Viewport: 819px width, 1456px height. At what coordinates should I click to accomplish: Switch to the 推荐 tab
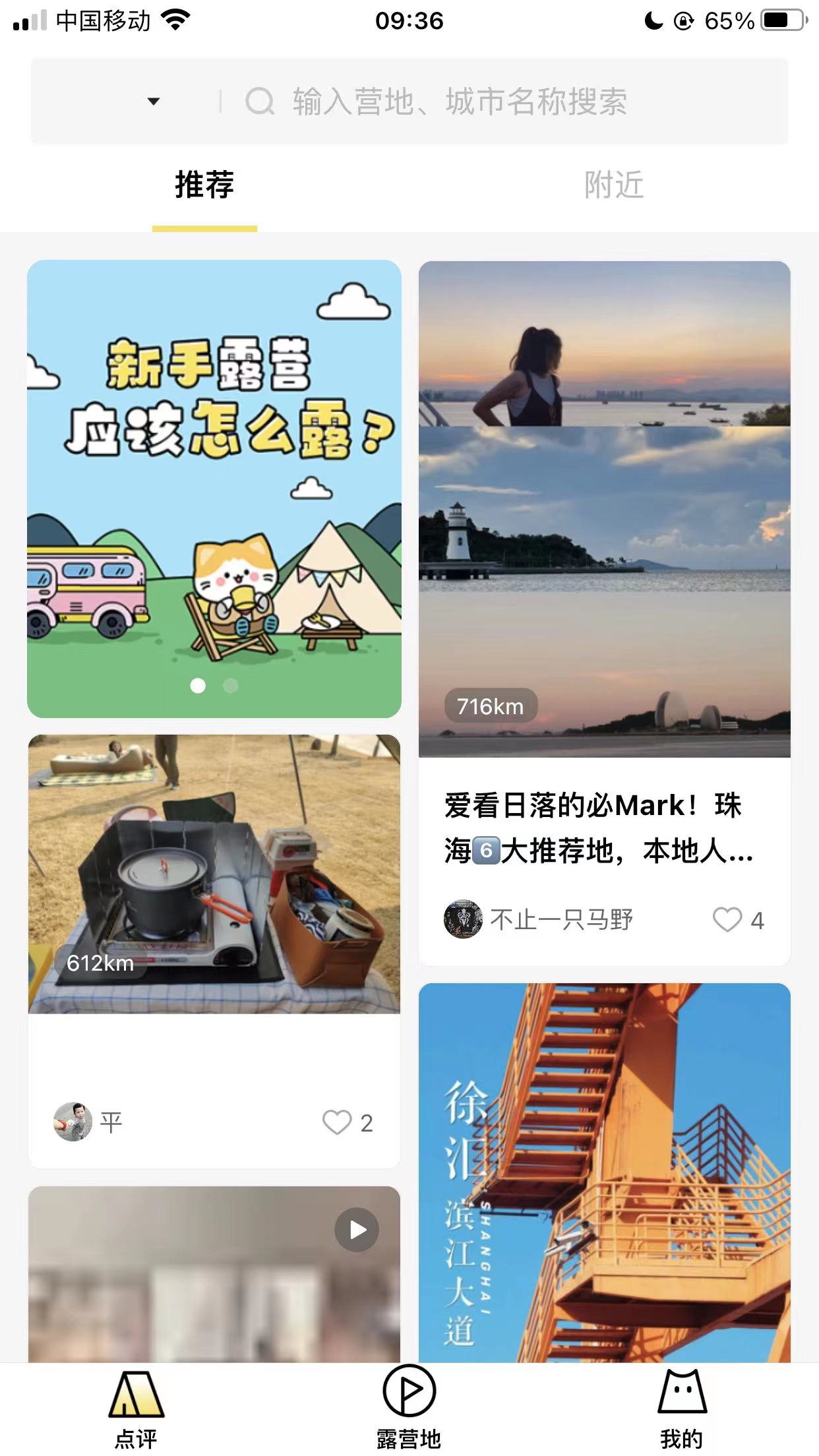[204, 185]
